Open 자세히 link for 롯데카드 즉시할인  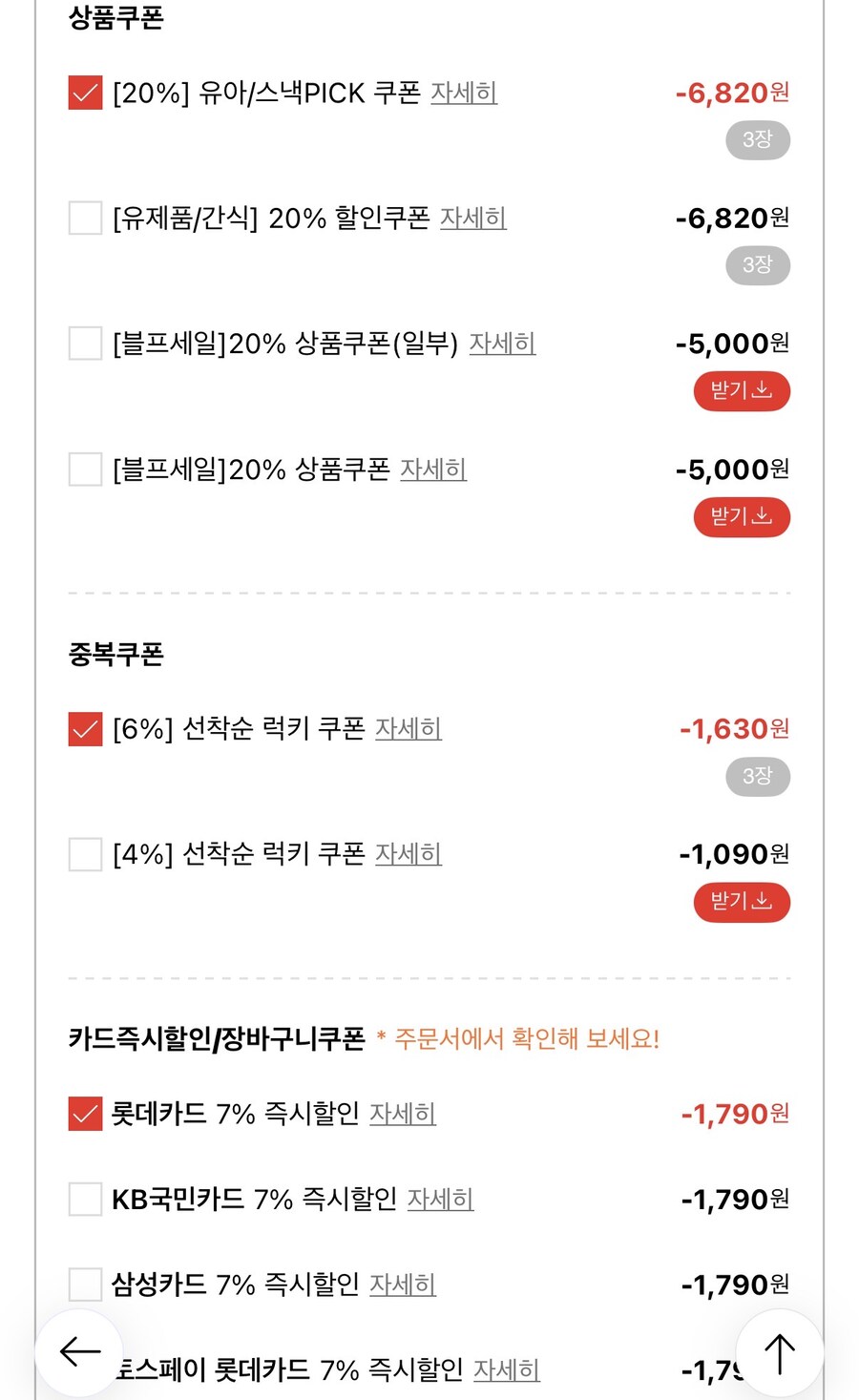(402, 1113)
